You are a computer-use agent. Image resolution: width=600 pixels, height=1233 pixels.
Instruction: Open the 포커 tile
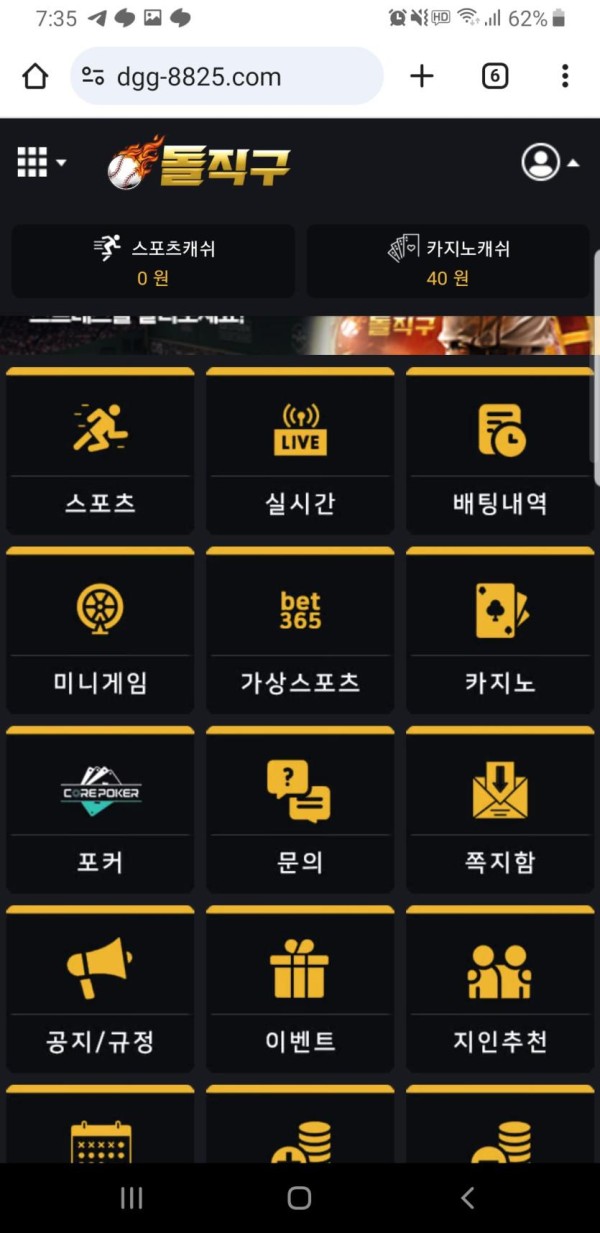(100, 812)
